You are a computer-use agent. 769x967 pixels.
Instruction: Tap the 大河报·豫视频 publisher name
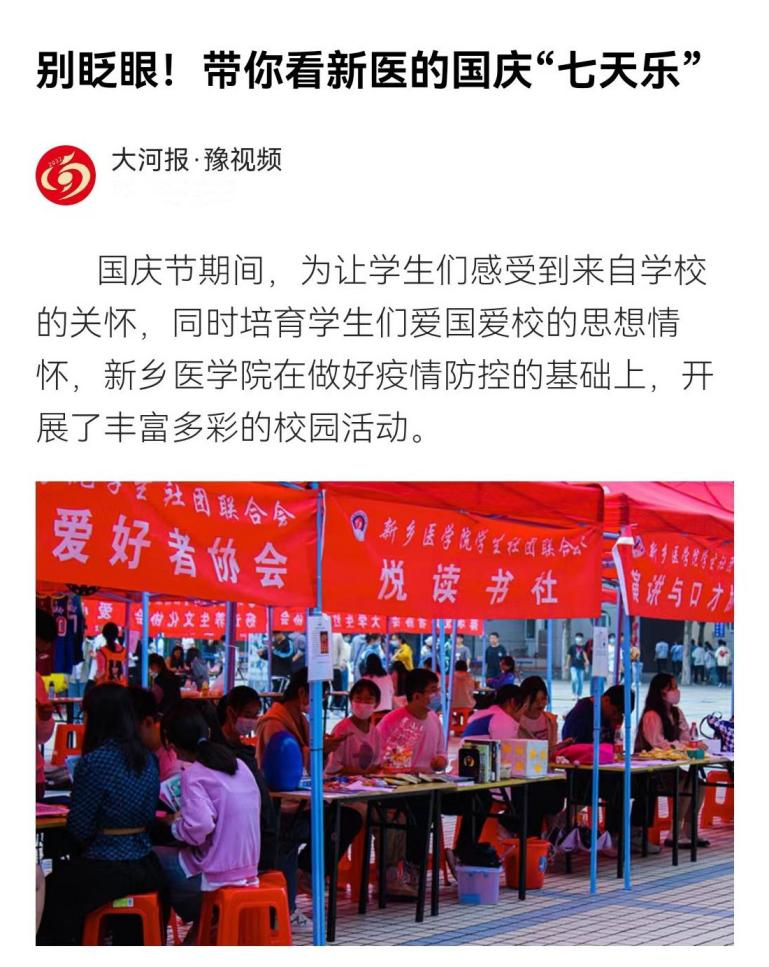[196, 160]
